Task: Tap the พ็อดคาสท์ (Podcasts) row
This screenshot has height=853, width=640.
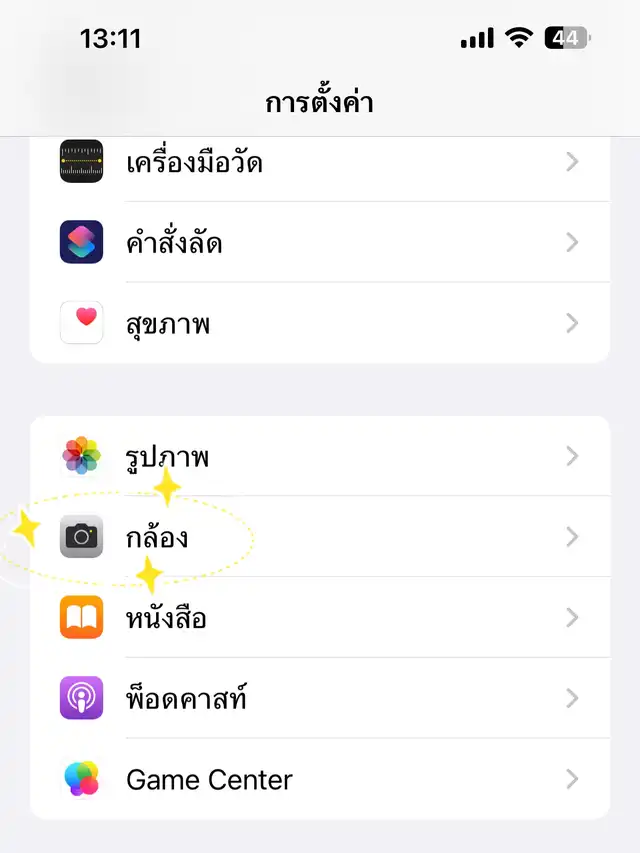Action: click(x=320, y=698)
